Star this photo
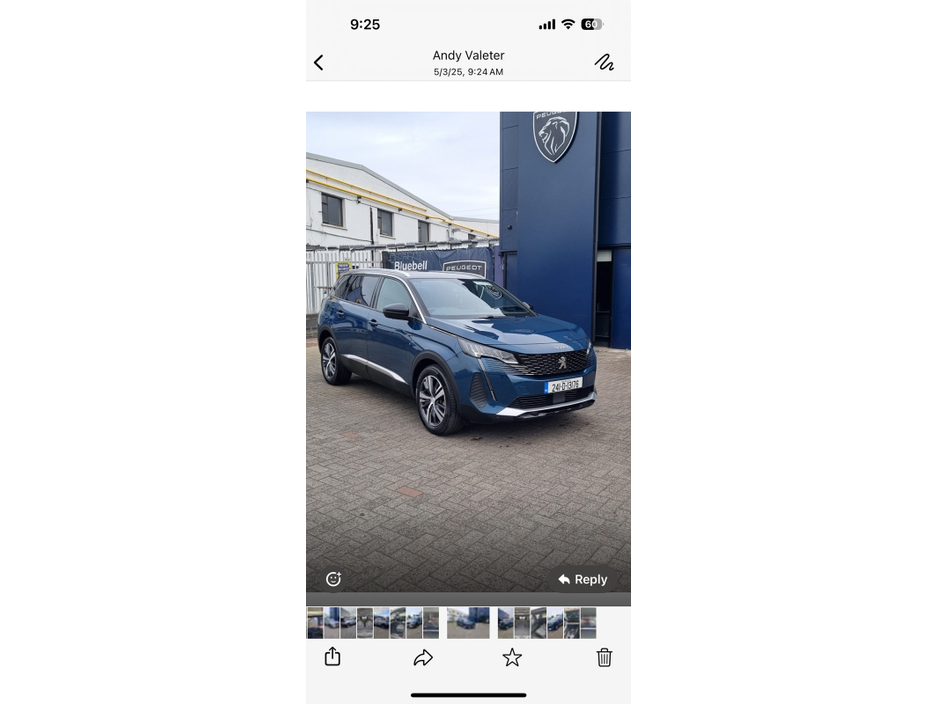 [512, 657]
